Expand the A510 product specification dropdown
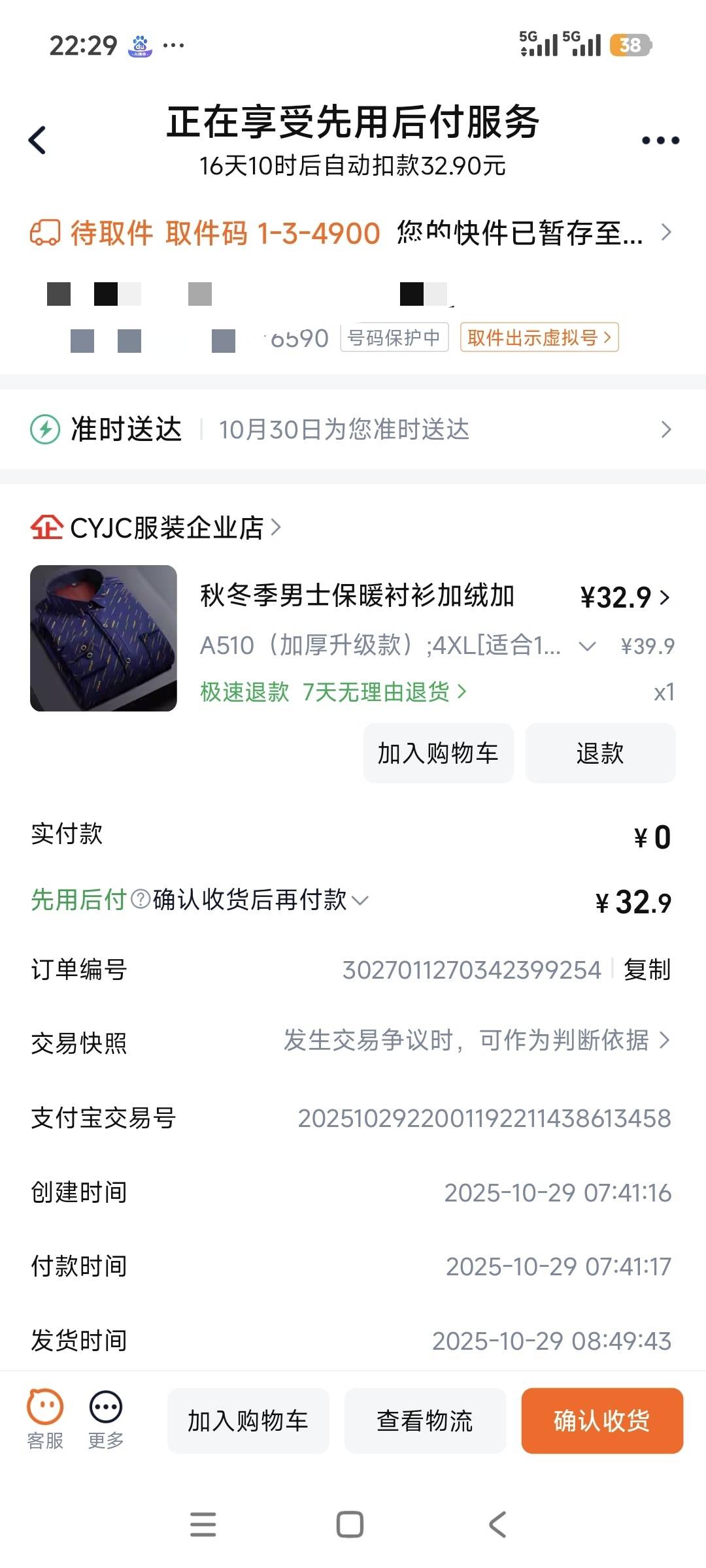 (587, 647)
